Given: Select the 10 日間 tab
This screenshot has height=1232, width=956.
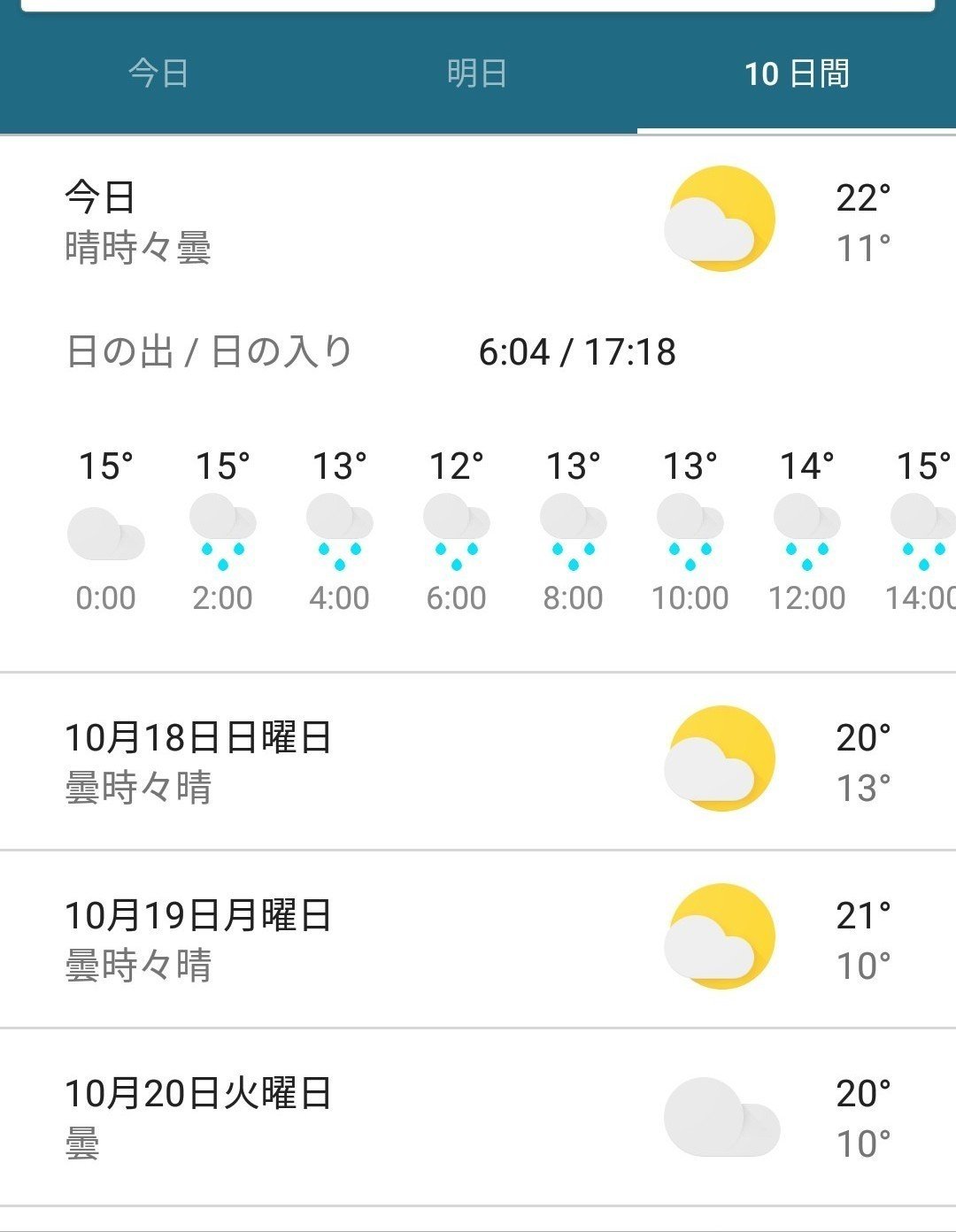Looking at the screenshot, I should (x=797, y=75).
